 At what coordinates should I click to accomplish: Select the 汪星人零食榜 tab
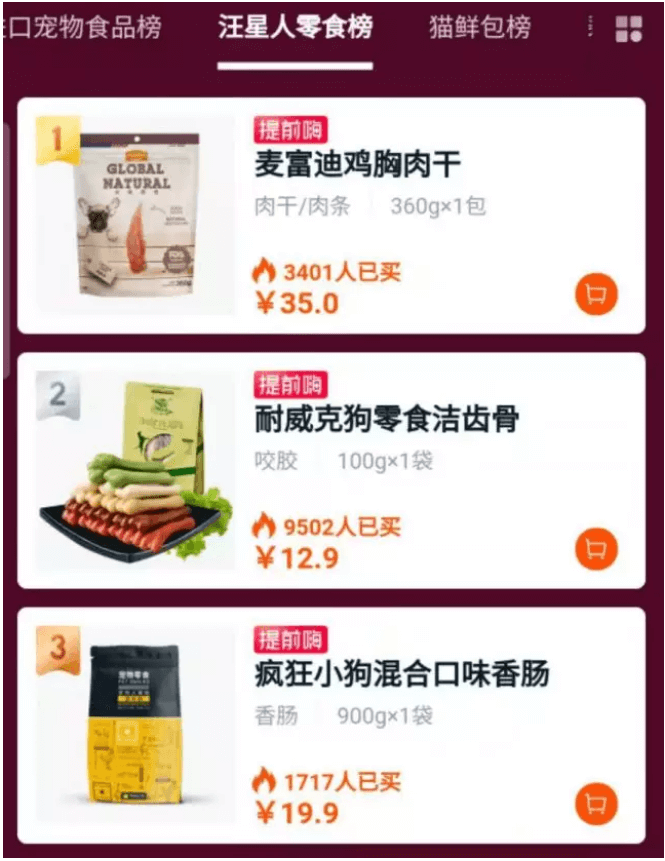click(295, 27)
